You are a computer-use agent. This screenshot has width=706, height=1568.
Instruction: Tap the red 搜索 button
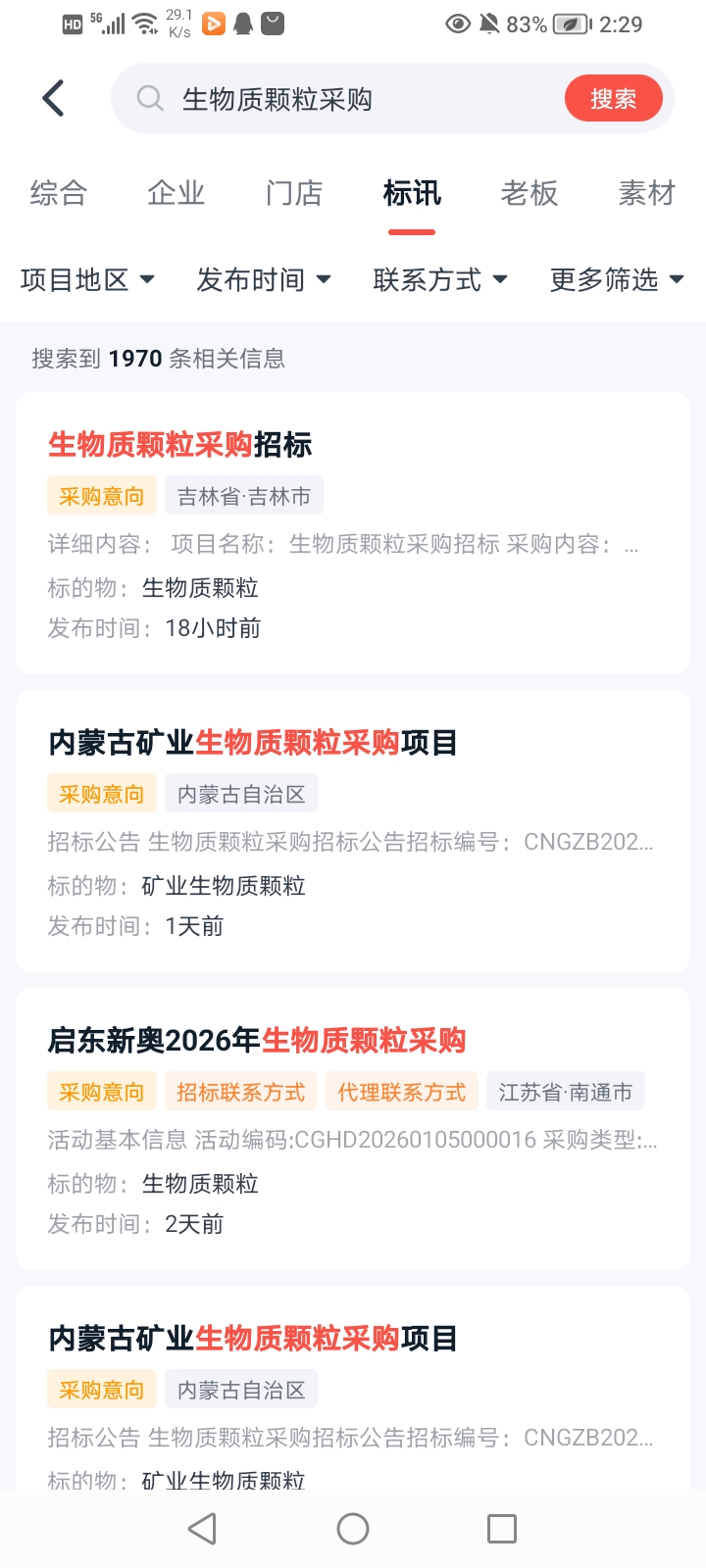click(x=613, y=99)
